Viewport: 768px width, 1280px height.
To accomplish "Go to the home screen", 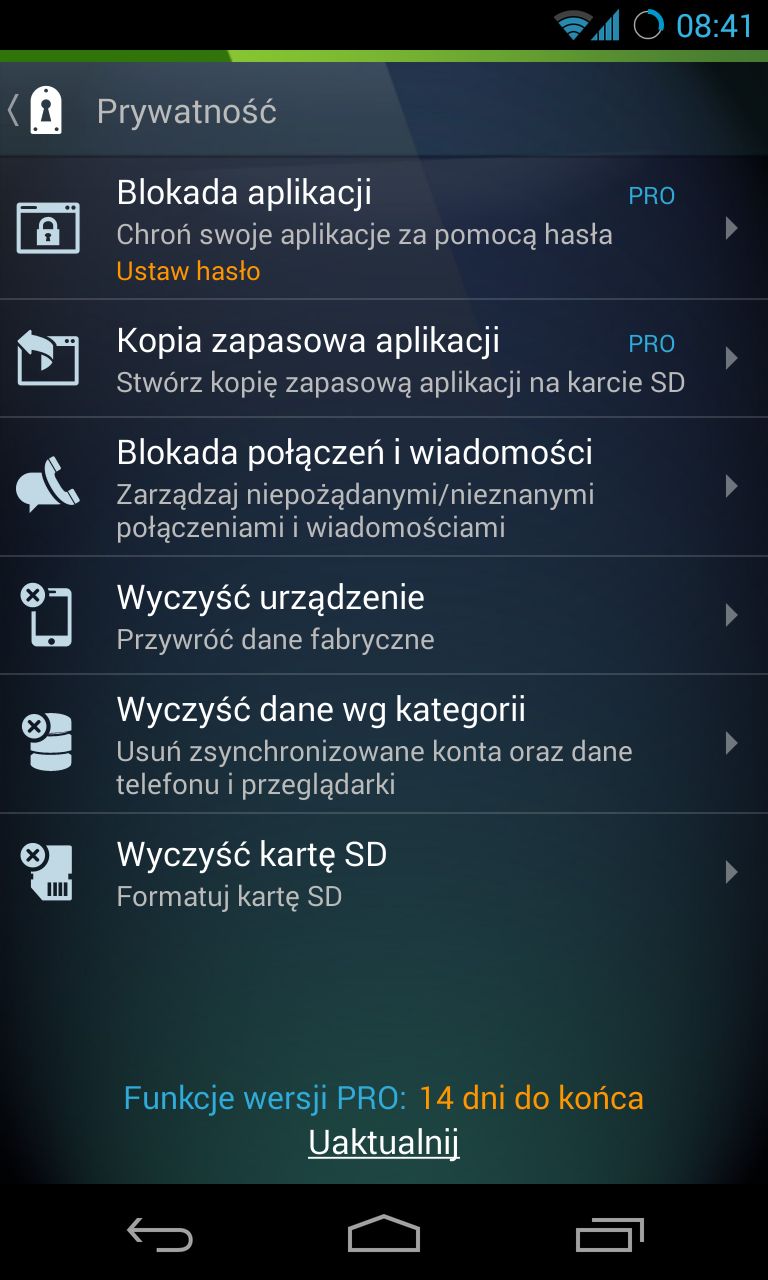I will (384, 1234).
